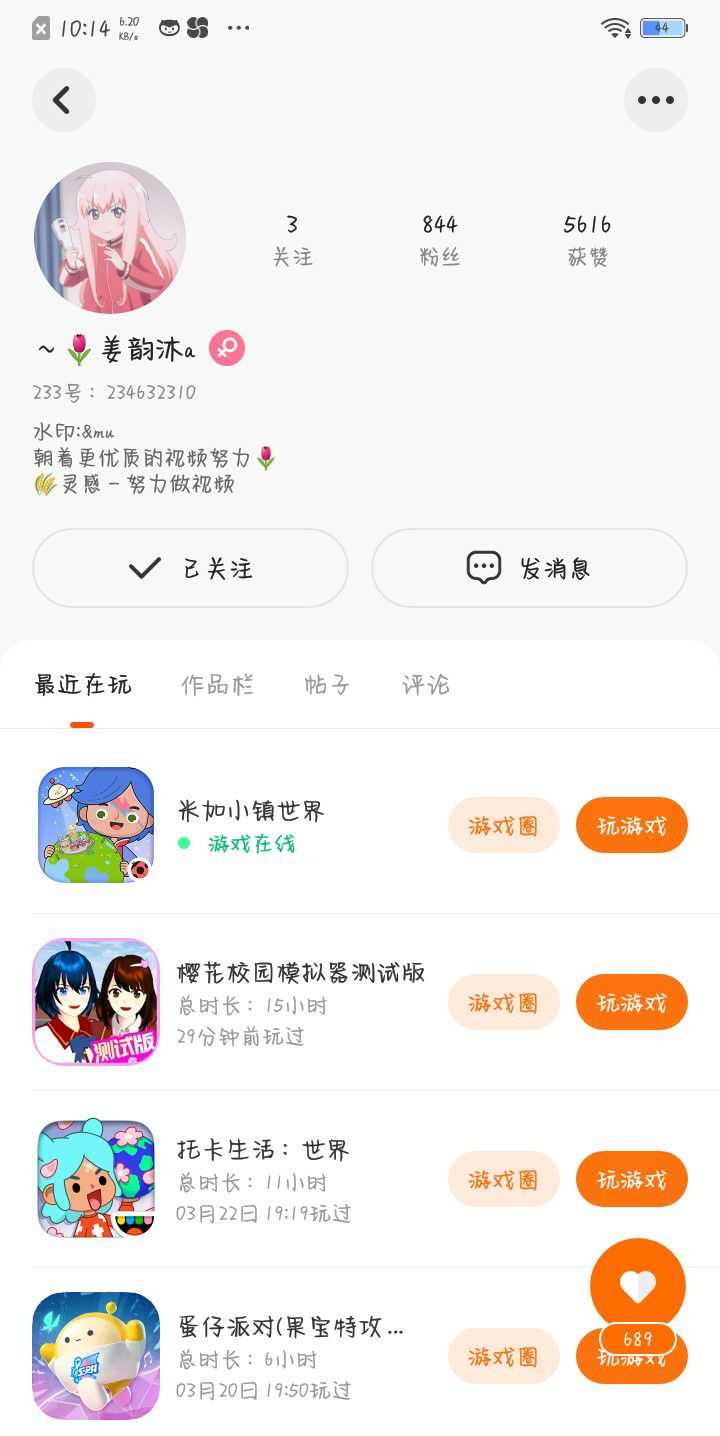Play 米加小镇世界 with 玩游戏
The image size is (720, 1436).
(631, 826)
